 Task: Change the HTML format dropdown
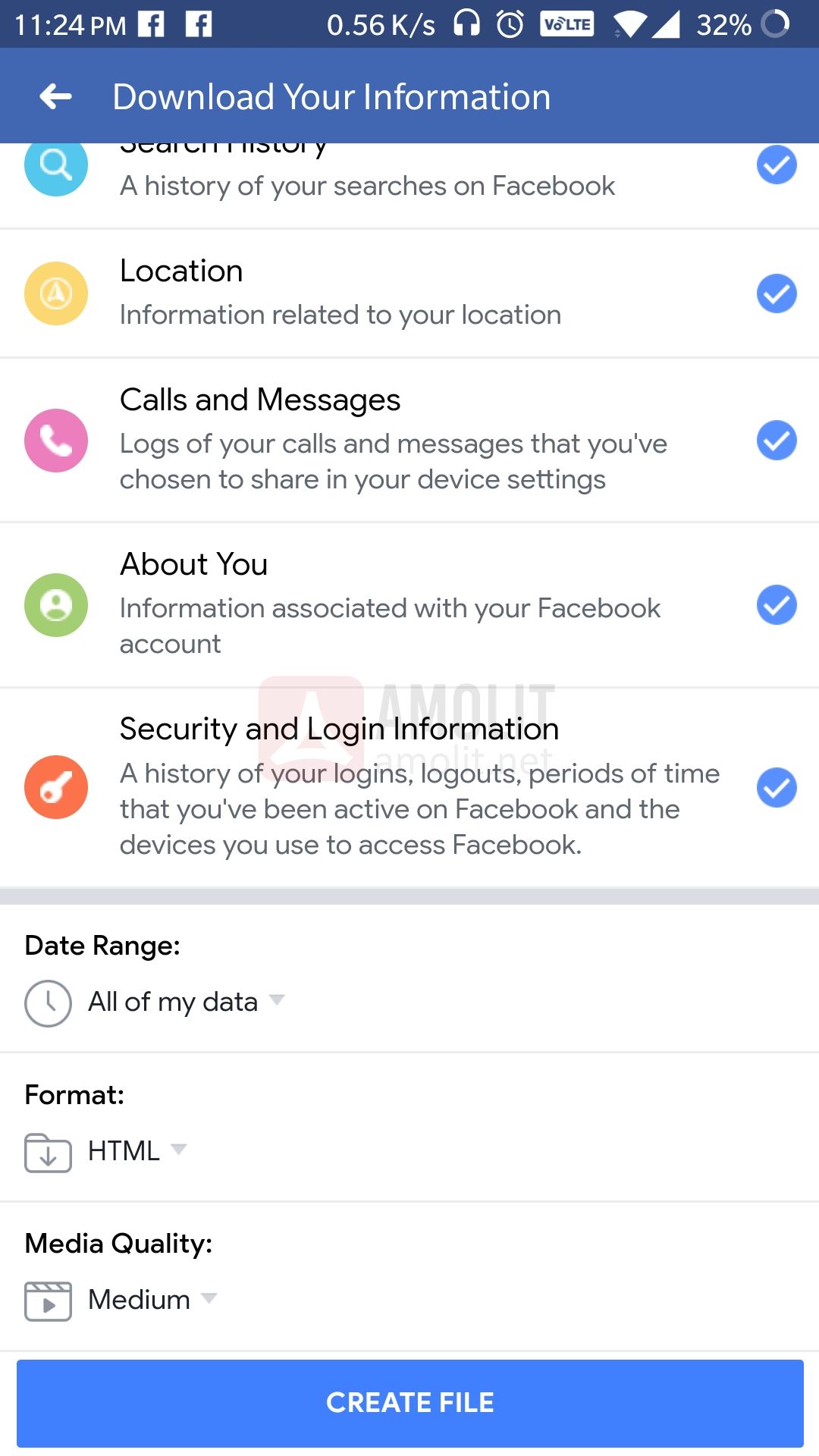pyautogui.click(x=106, y=1151)
